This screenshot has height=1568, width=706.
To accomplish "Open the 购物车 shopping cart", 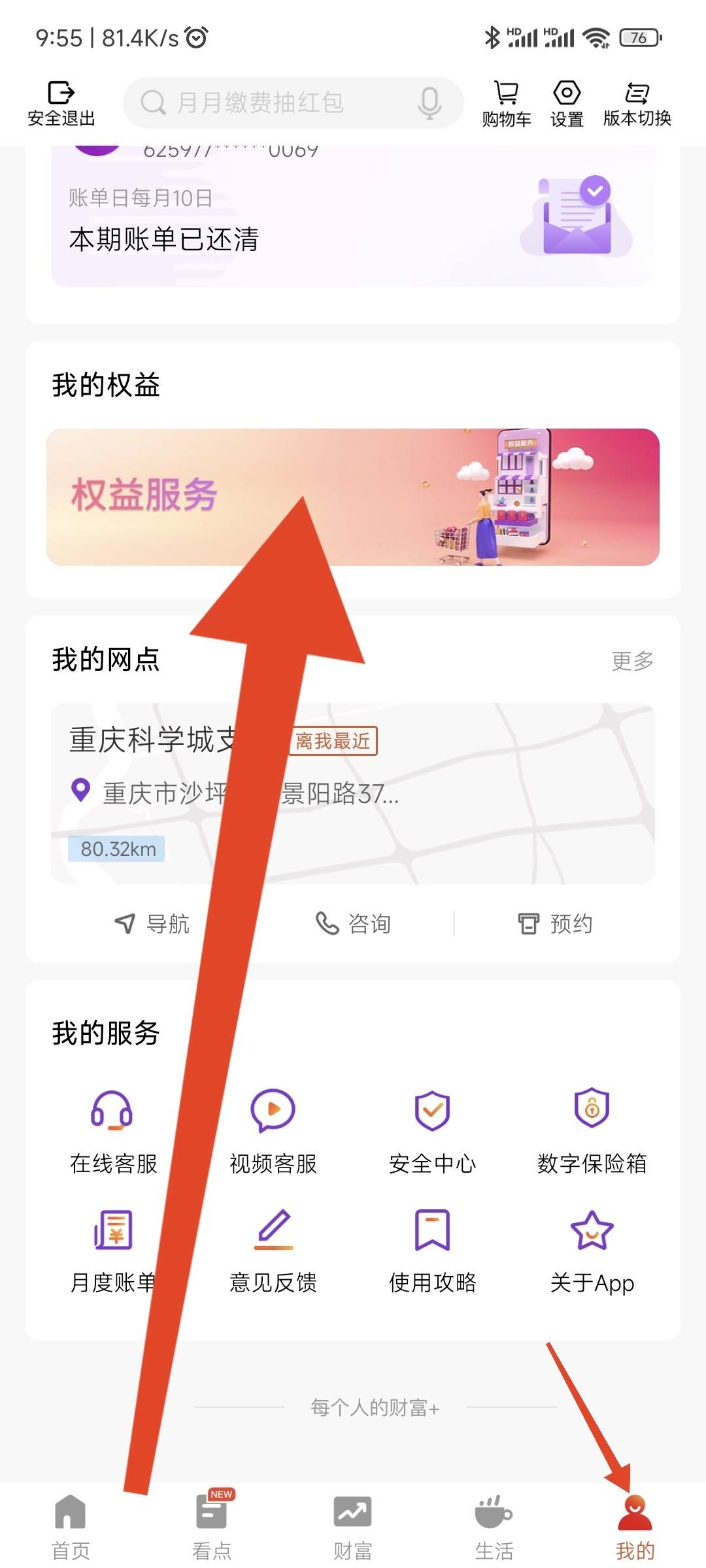I will coord(507,103).
